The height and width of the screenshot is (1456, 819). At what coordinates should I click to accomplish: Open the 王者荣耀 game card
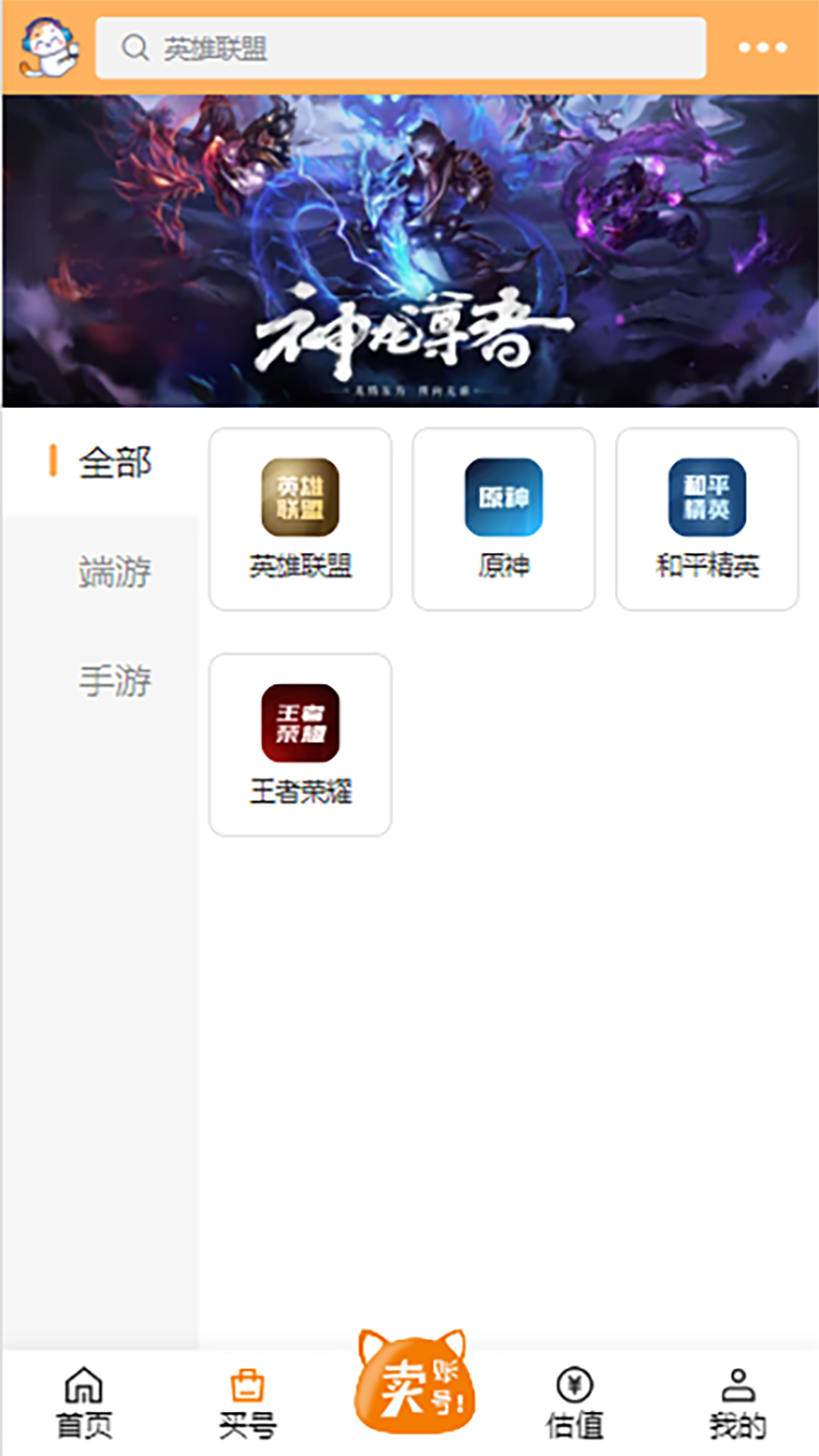tap(300, 745)
